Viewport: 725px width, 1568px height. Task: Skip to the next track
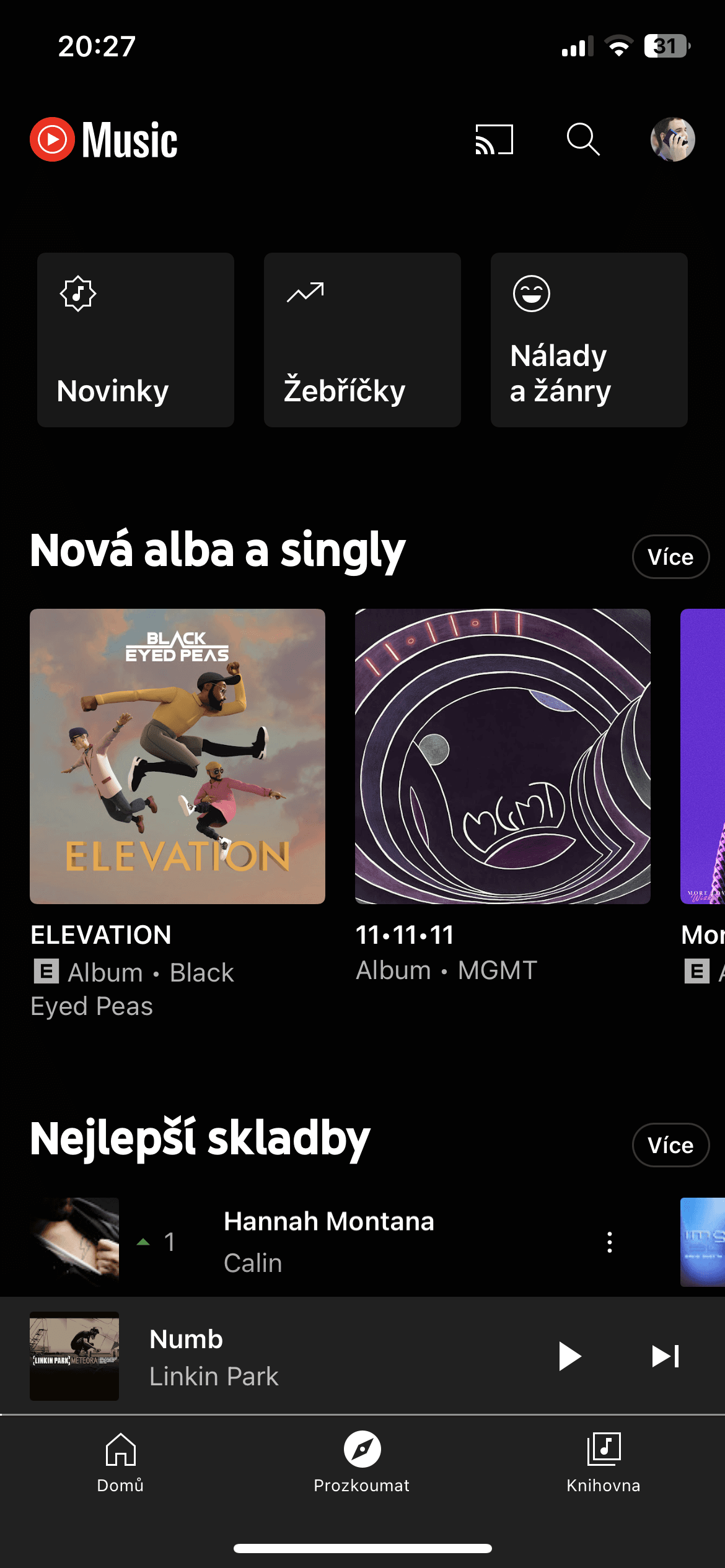pos(666,1356)
